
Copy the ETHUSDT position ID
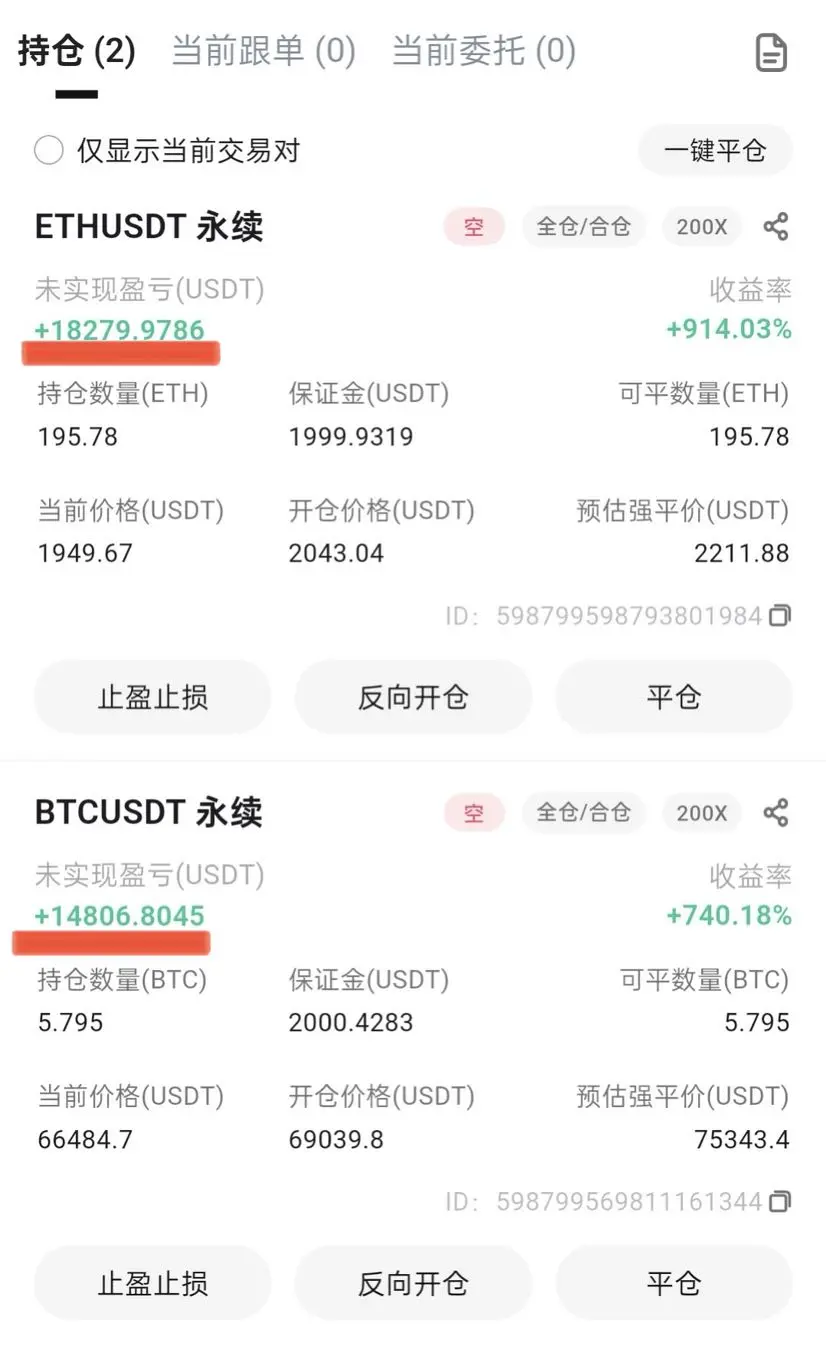(x=780, y=615)
